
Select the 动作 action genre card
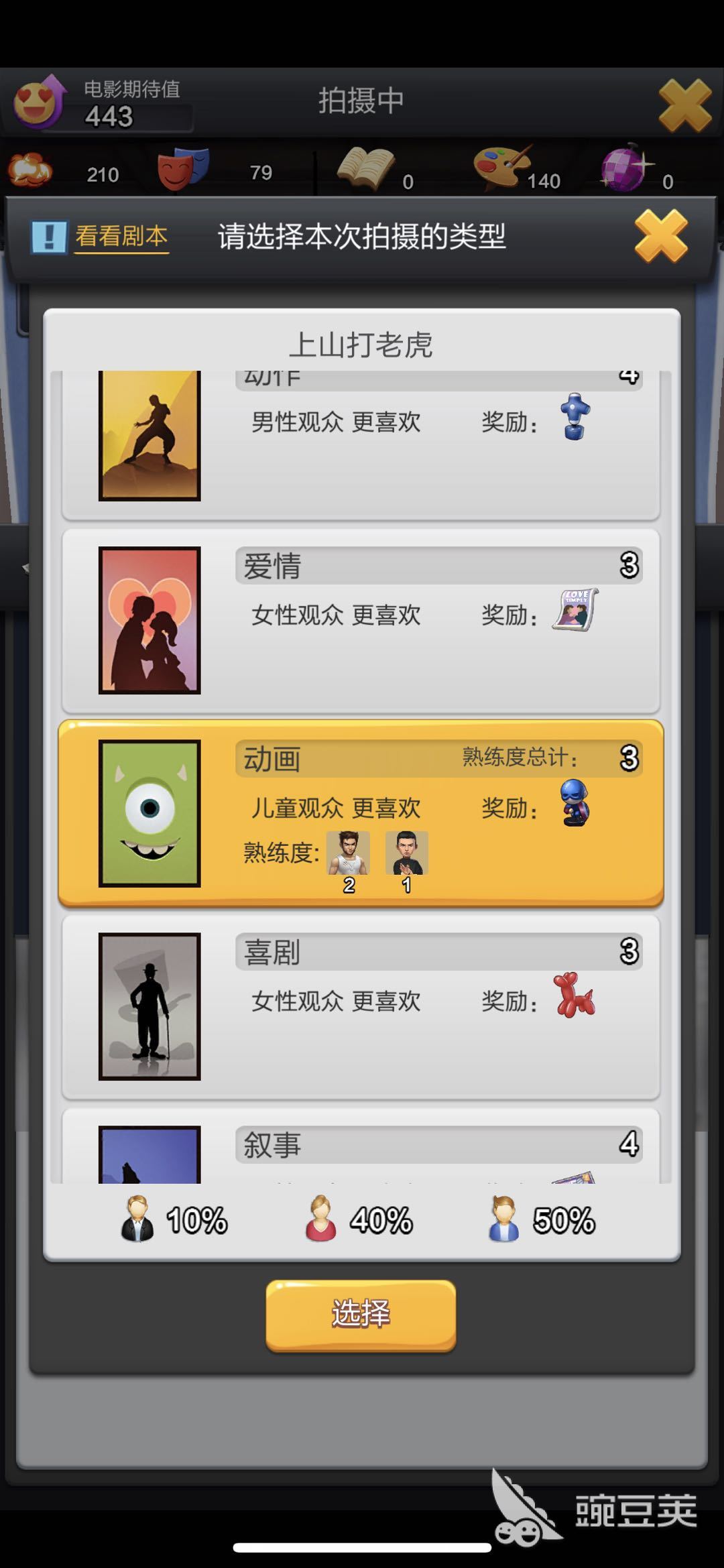pyautogui.click(x=361, y=442)
